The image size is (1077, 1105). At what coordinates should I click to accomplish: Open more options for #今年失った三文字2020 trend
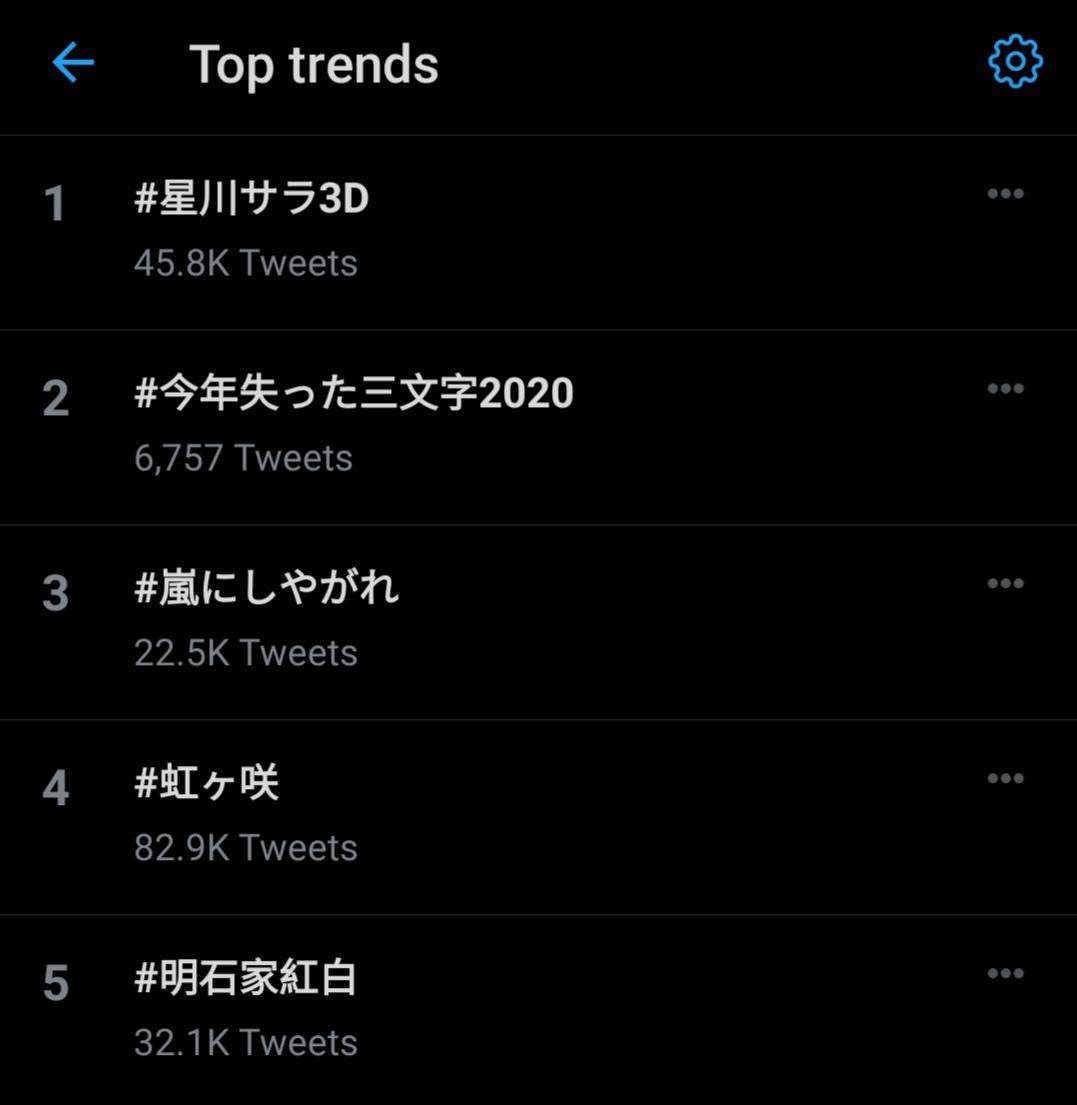1004,388
